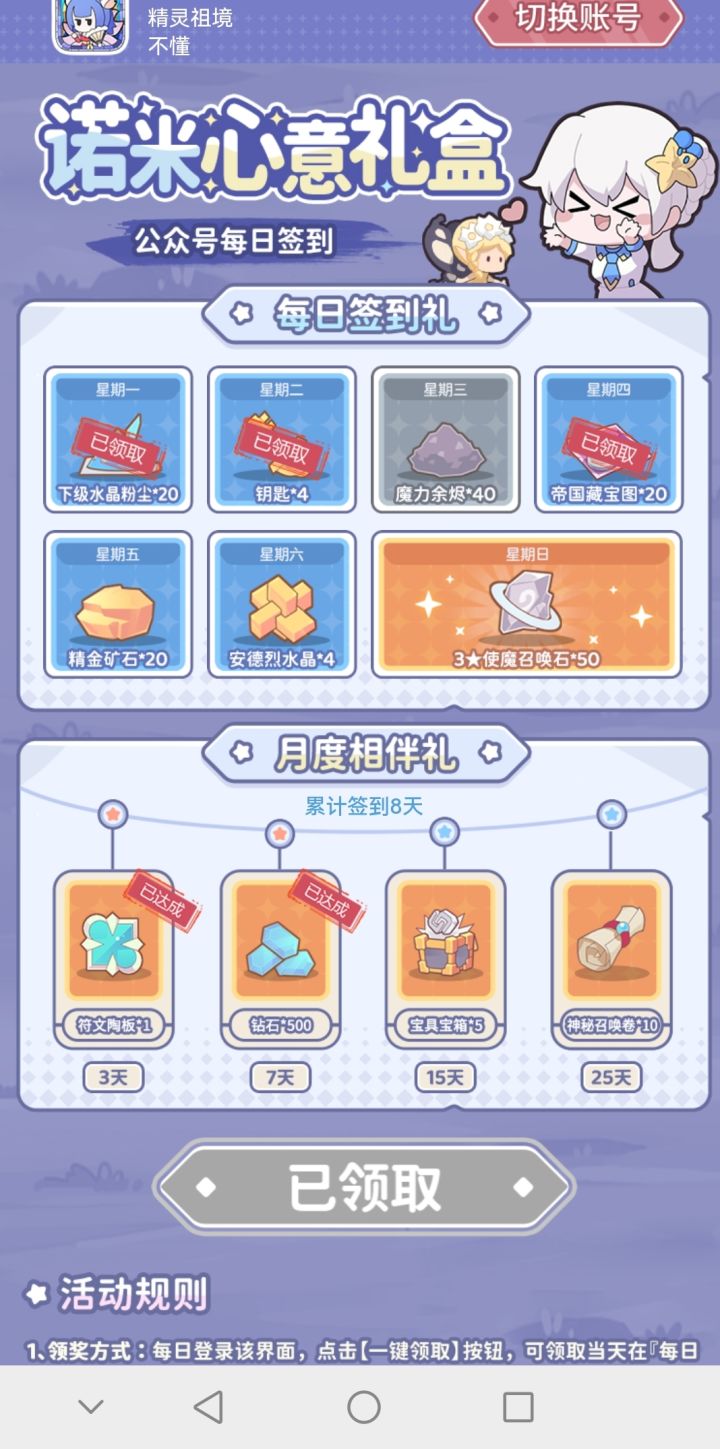The image size is (720, 1449).
Task: Select the Monday reward 下级水晶粉尘*20
Action: (117, 440)
